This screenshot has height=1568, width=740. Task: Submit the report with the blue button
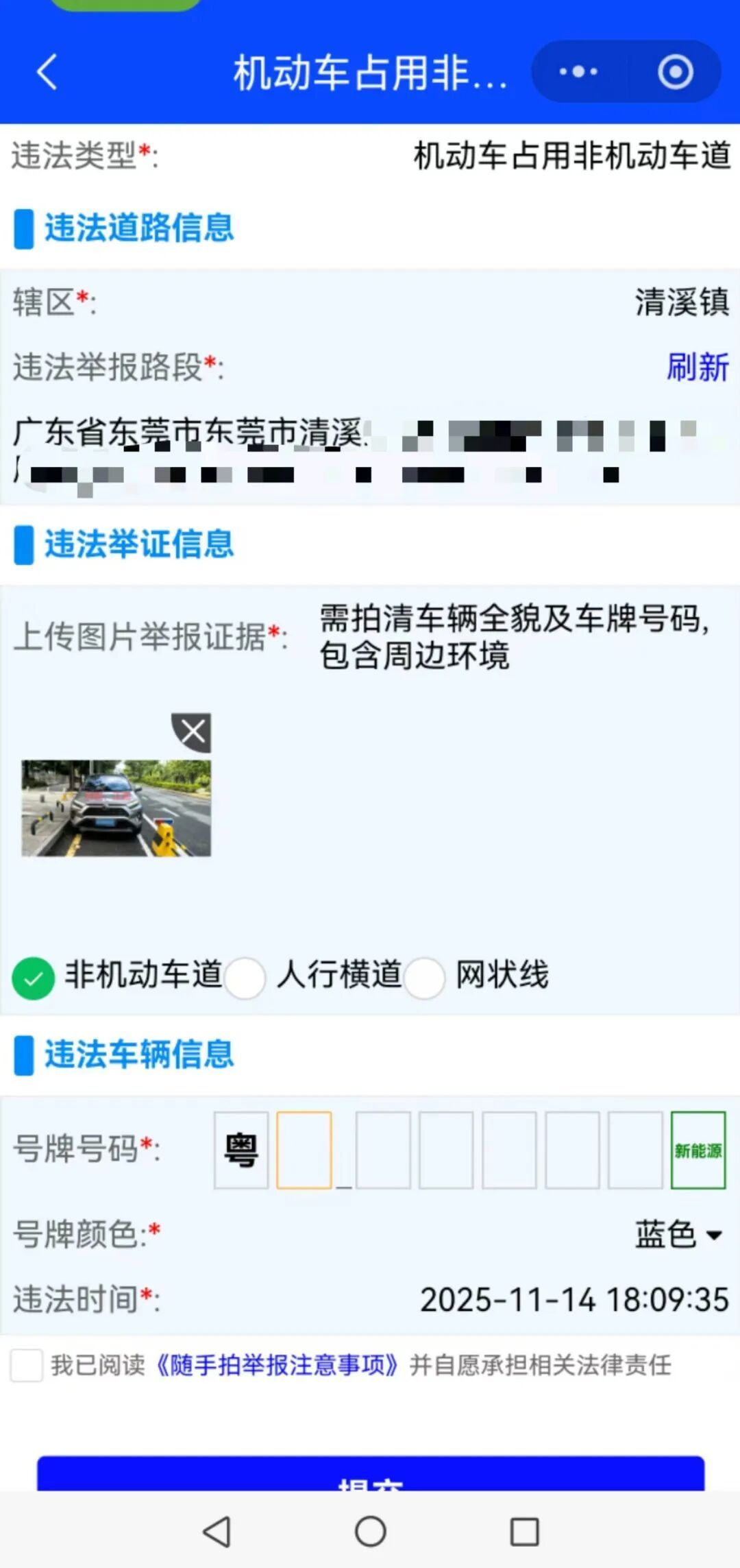370,1475
